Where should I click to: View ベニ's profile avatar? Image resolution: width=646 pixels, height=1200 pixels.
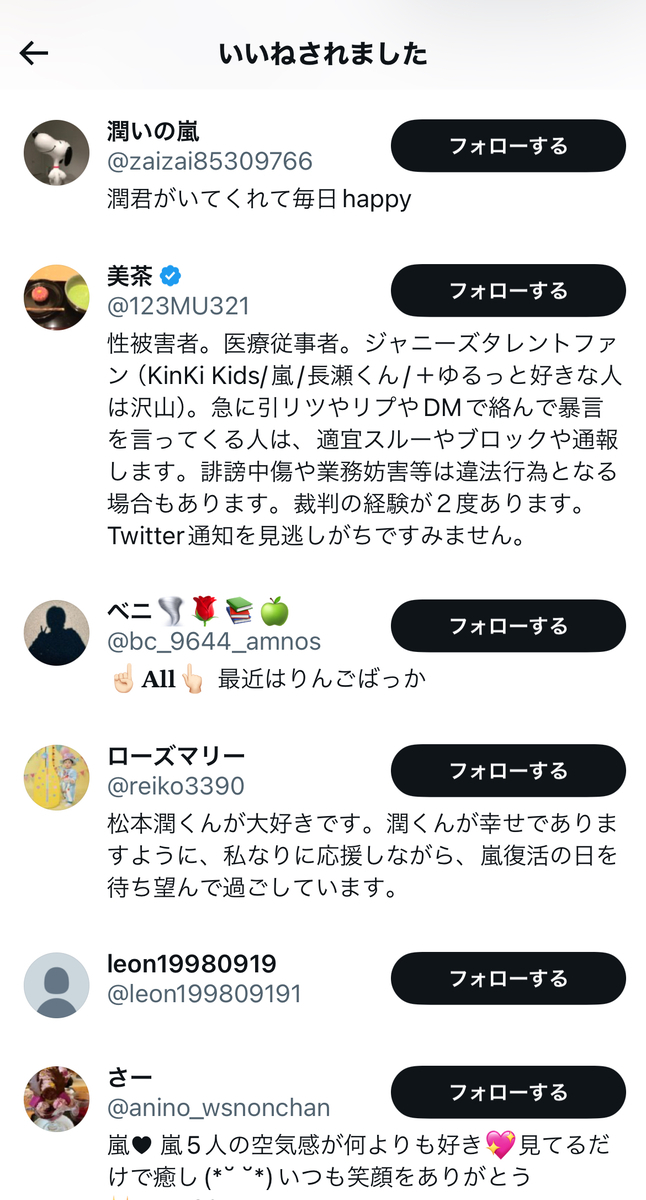(57, 633)
